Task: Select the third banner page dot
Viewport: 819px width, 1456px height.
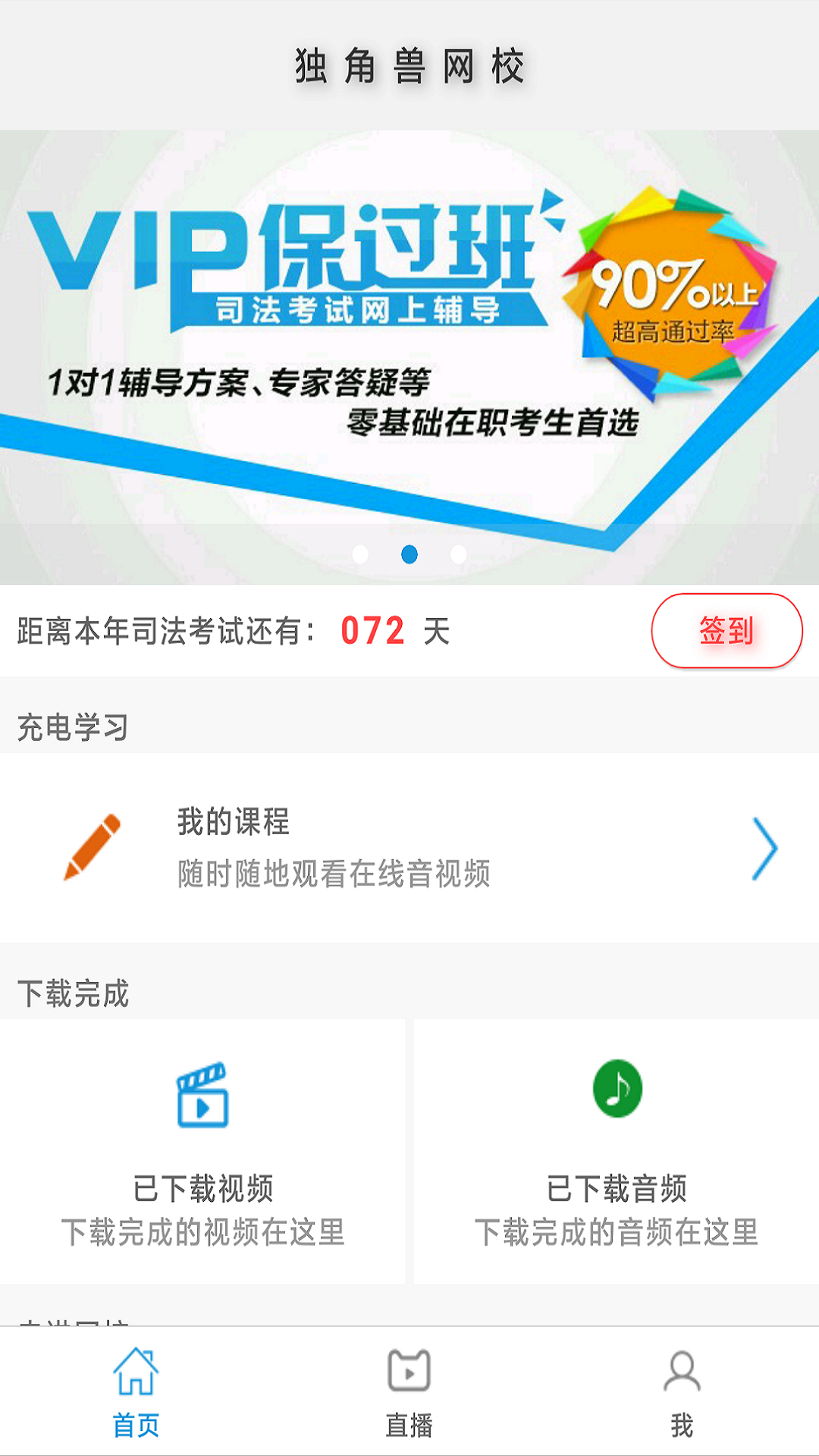Action: coord(458,554)
